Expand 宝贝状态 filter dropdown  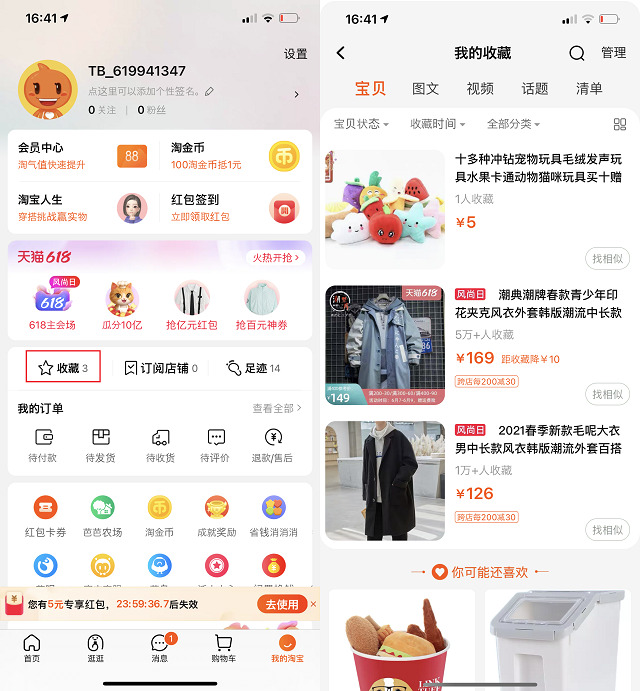[361, 124]
